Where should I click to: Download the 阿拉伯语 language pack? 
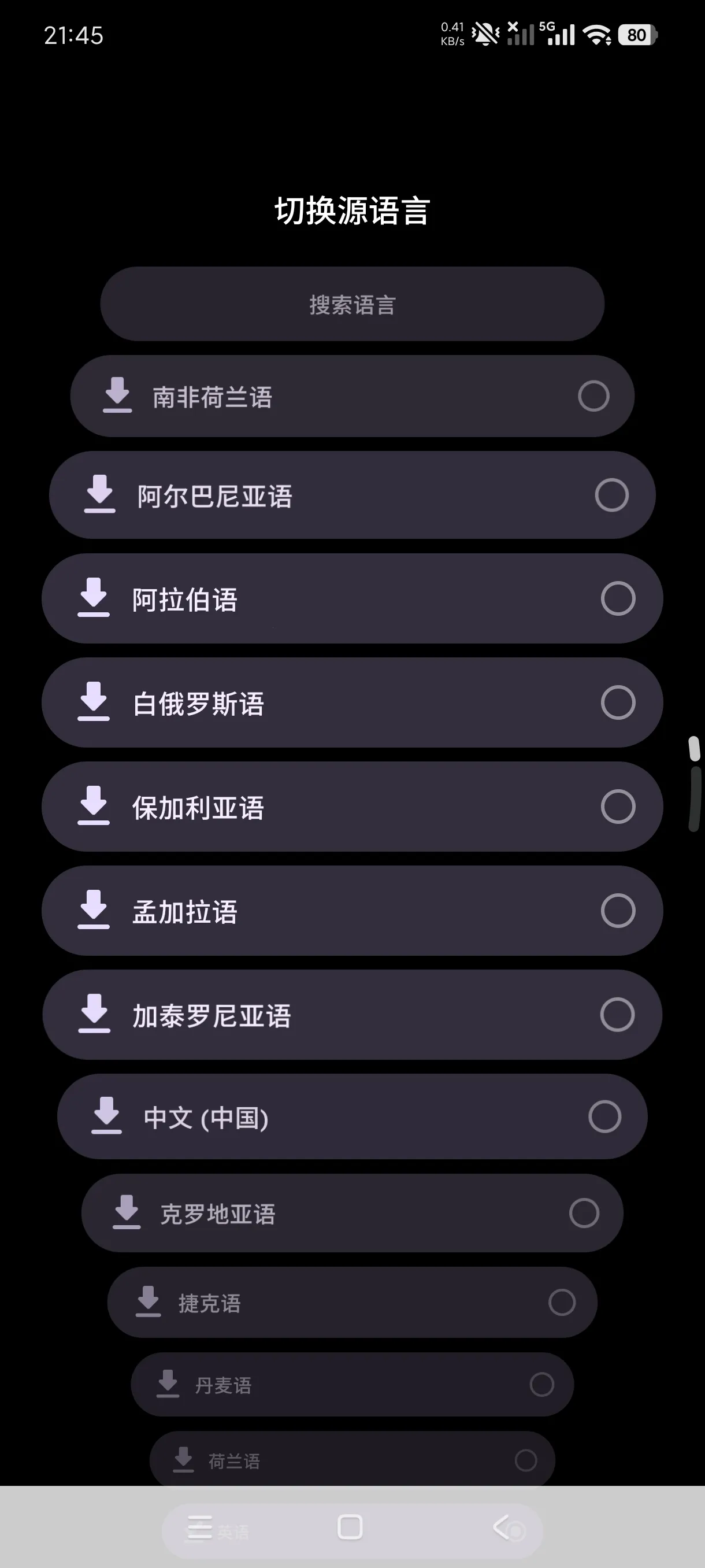click(x=94, y=598)
